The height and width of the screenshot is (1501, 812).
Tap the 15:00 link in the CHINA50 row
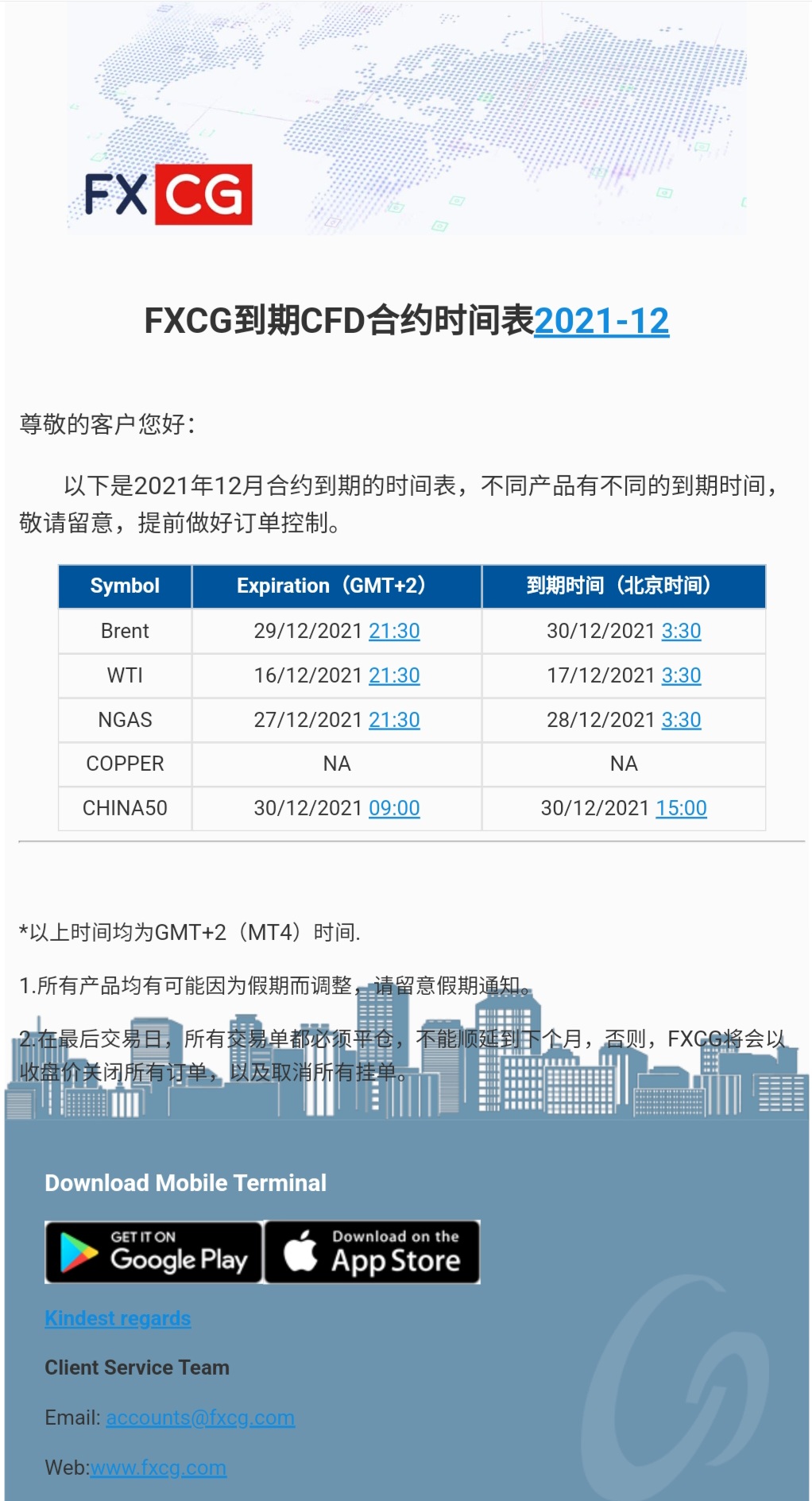(x=681, y=808)
